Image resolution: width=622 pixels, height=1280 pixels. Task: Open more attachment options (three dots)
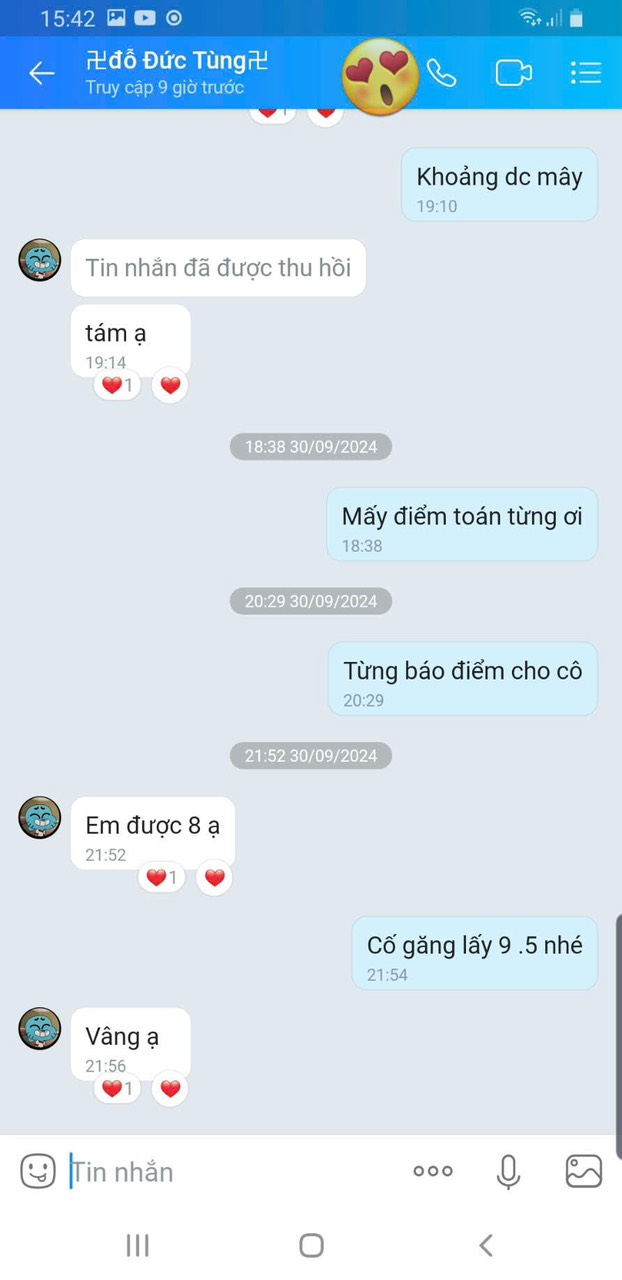click(x=433, y=1171)
